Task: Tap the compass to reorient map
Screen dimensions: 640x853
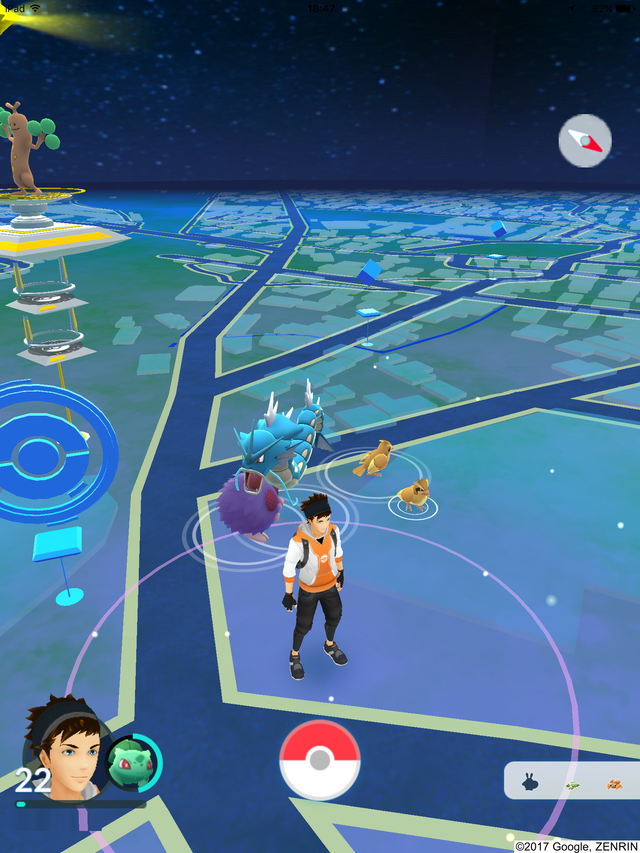Action: 585,141
